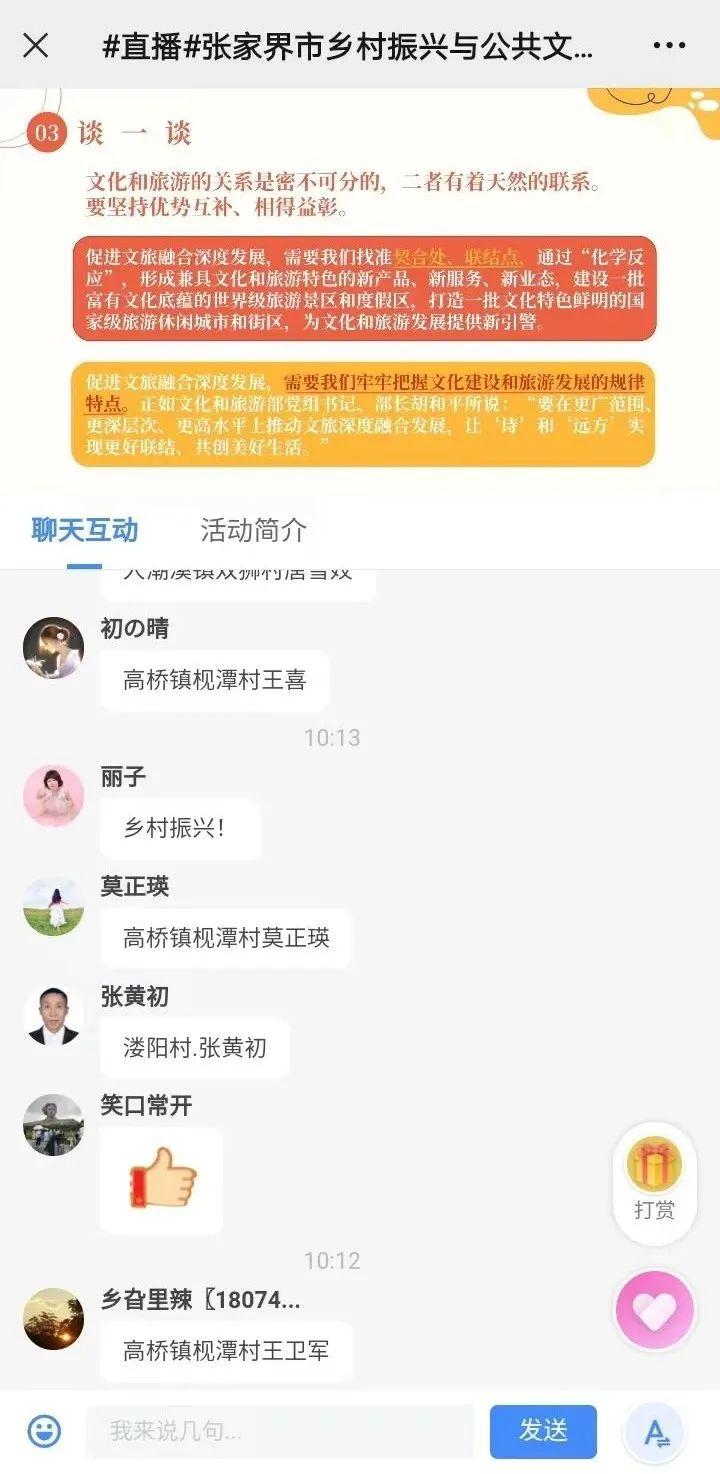Open 笑口常开's avatar
720x1474 pixels.
click(x=53, y=1125)
